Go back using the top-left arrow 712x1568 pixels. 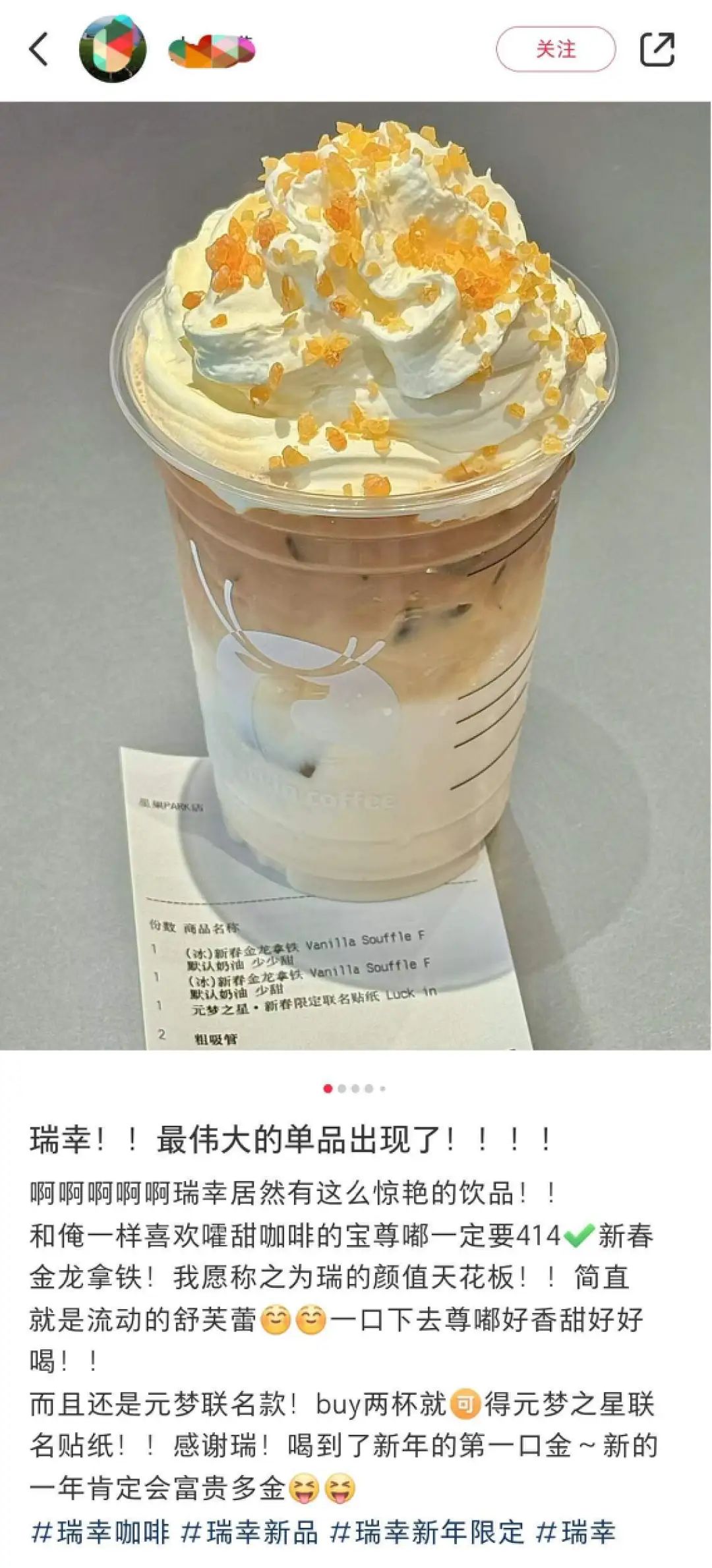click(40, 49)
